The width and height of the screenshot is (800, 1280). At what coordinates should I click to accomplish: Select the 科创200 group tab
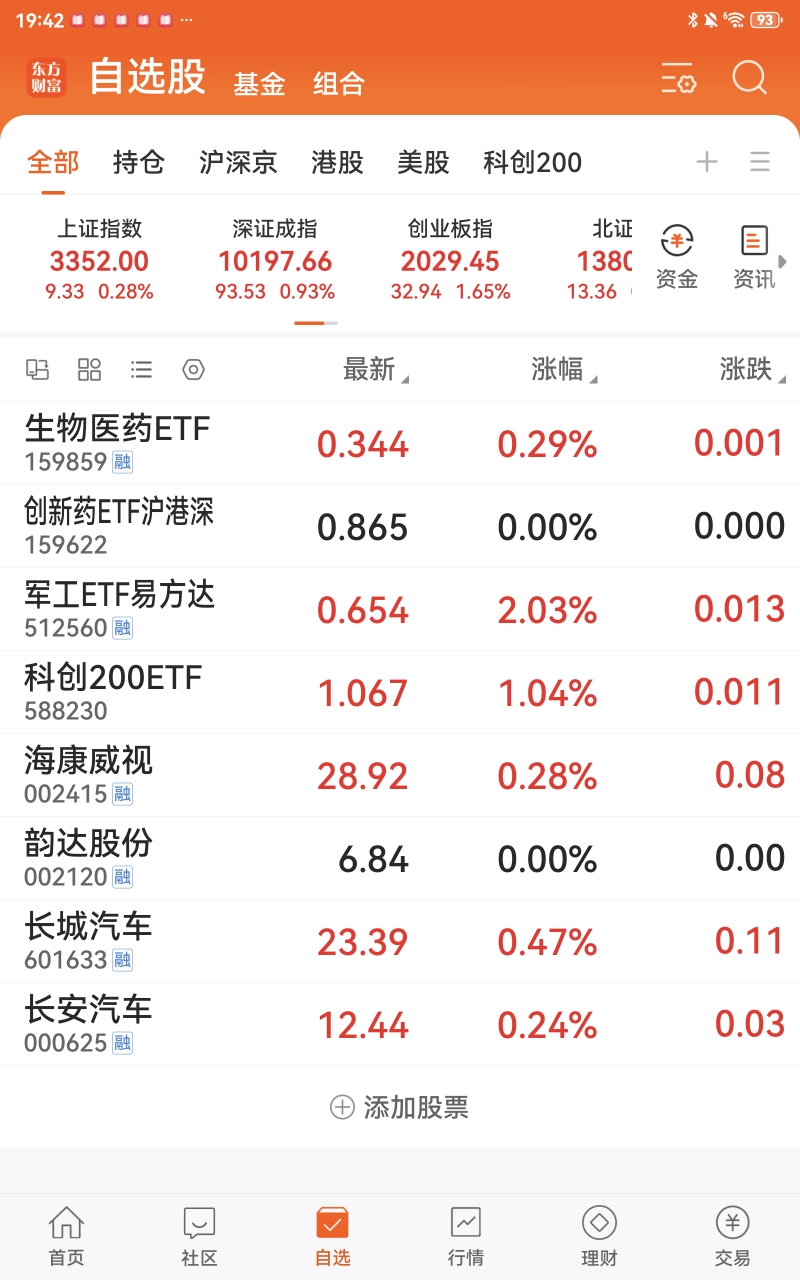pyautogui.click(x=532, y=162)
